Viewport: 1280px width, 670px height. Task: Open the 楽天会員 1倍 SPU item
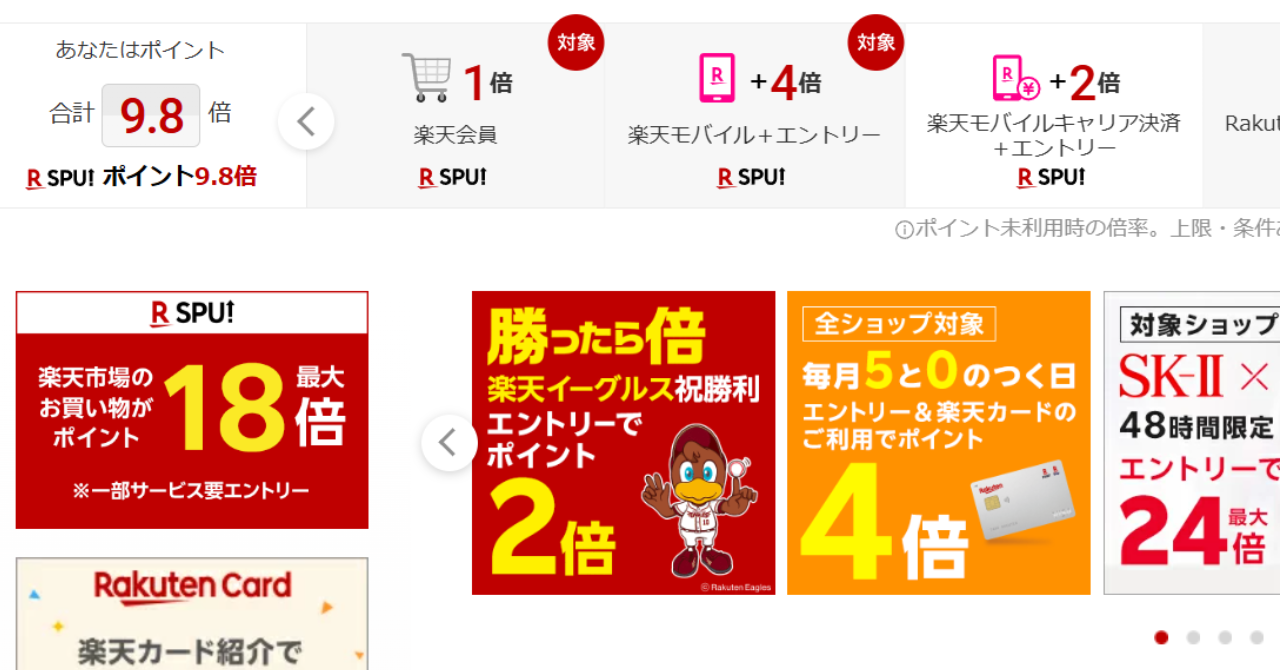click(x=456, y=116)
